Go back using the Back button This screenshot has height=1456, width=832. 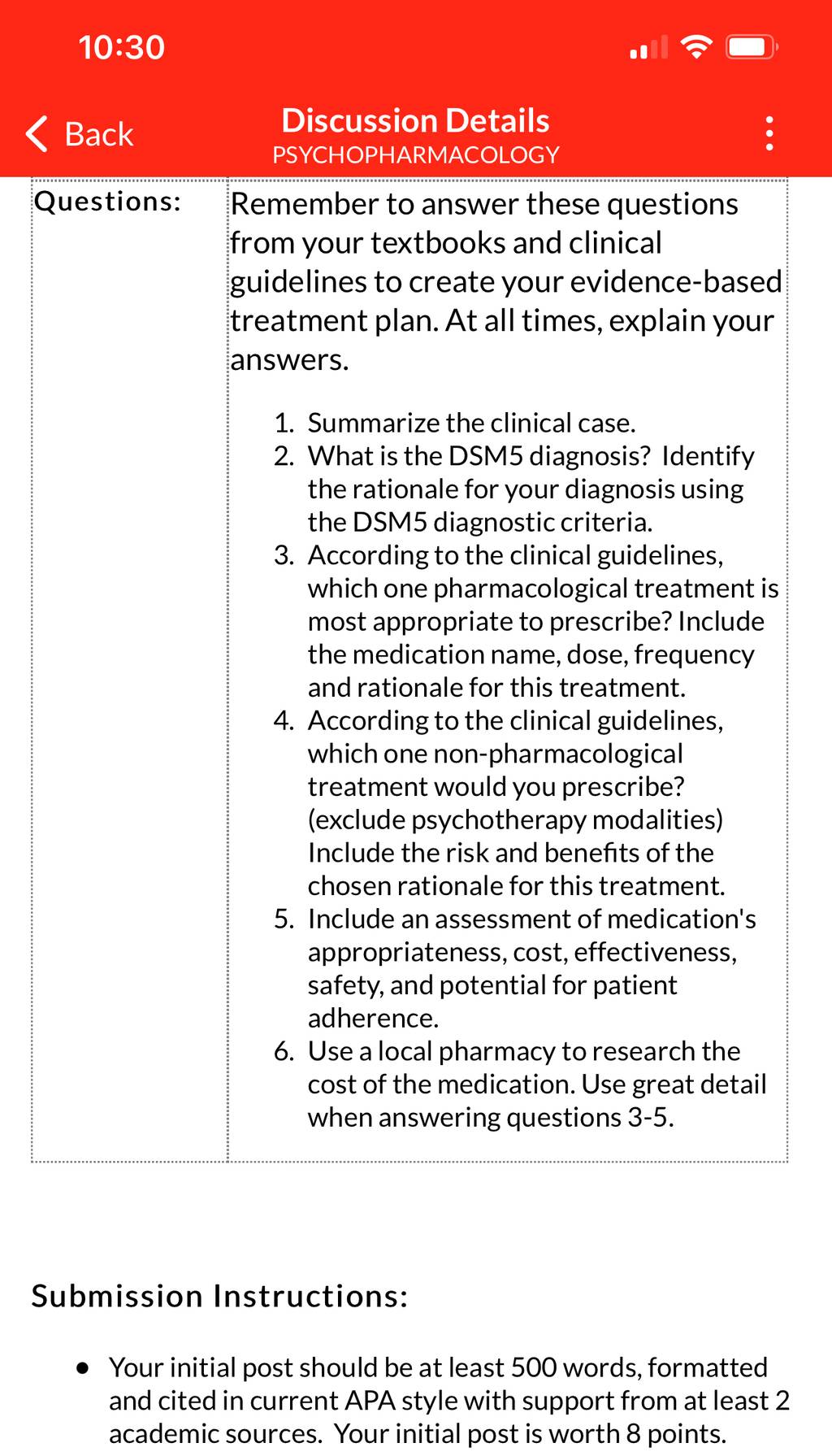[x=80, y=134]
